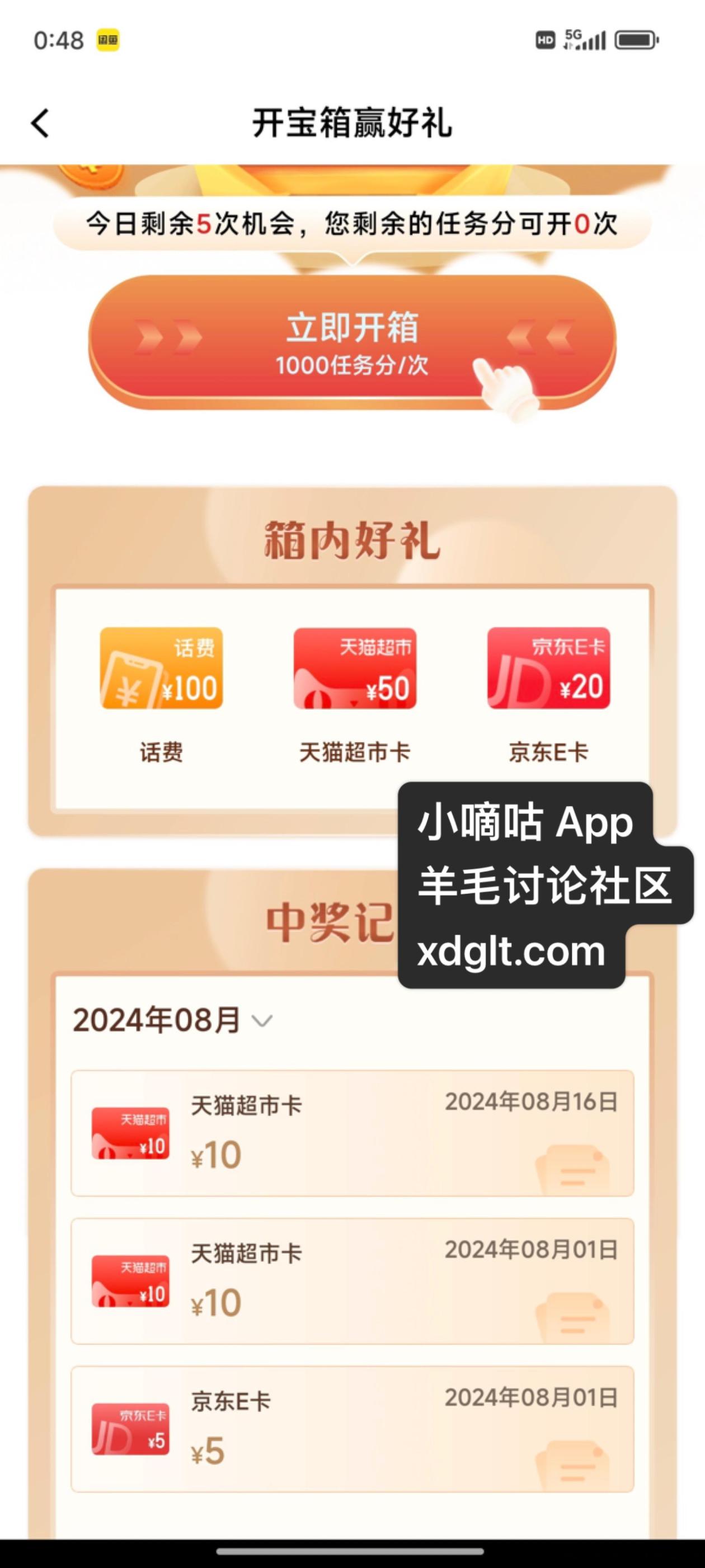Image resolution: width=705 pixels, height=1568 pixels.
Task: Open the 天猫超市卡 record dated 2024年08月16日
Action: (x=352, y=1133)
